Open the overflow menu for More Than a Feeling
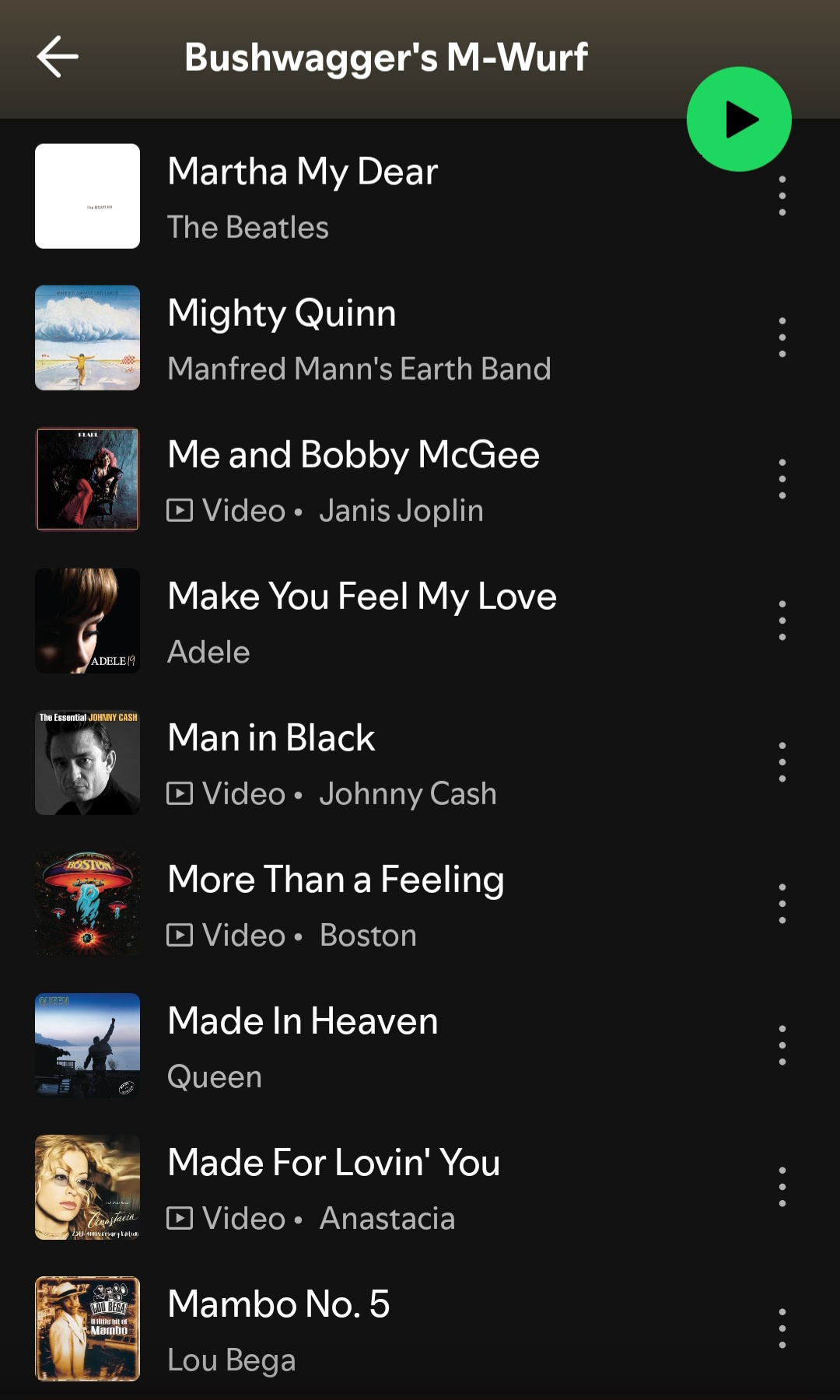 point(782,904)
